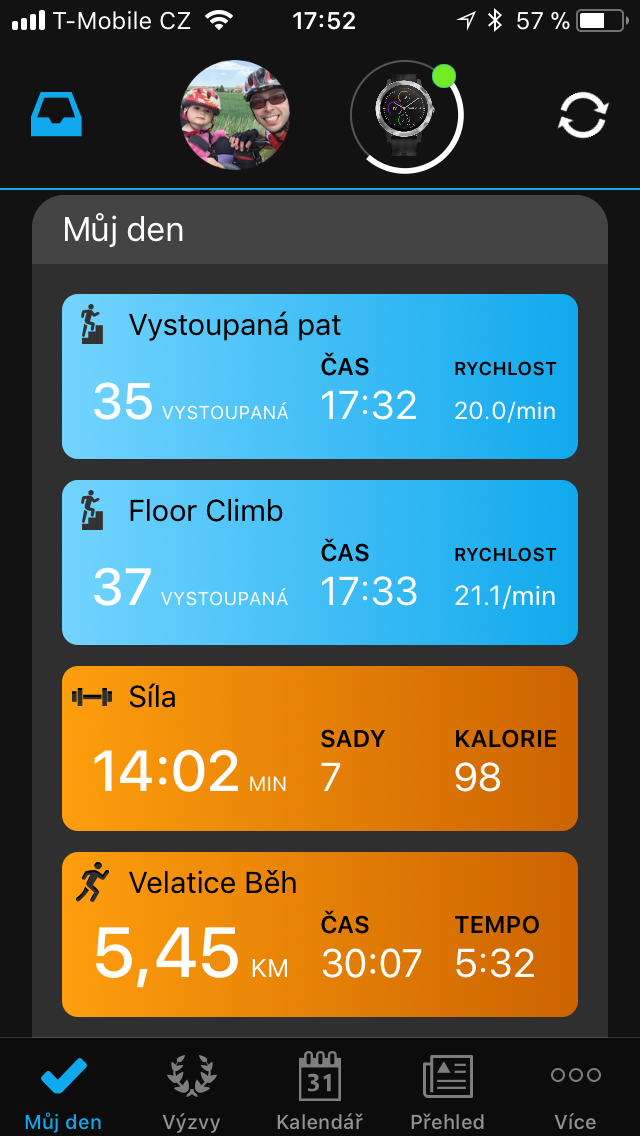
Task: Switch to the Přehled tab
Action: point(447,1090)
